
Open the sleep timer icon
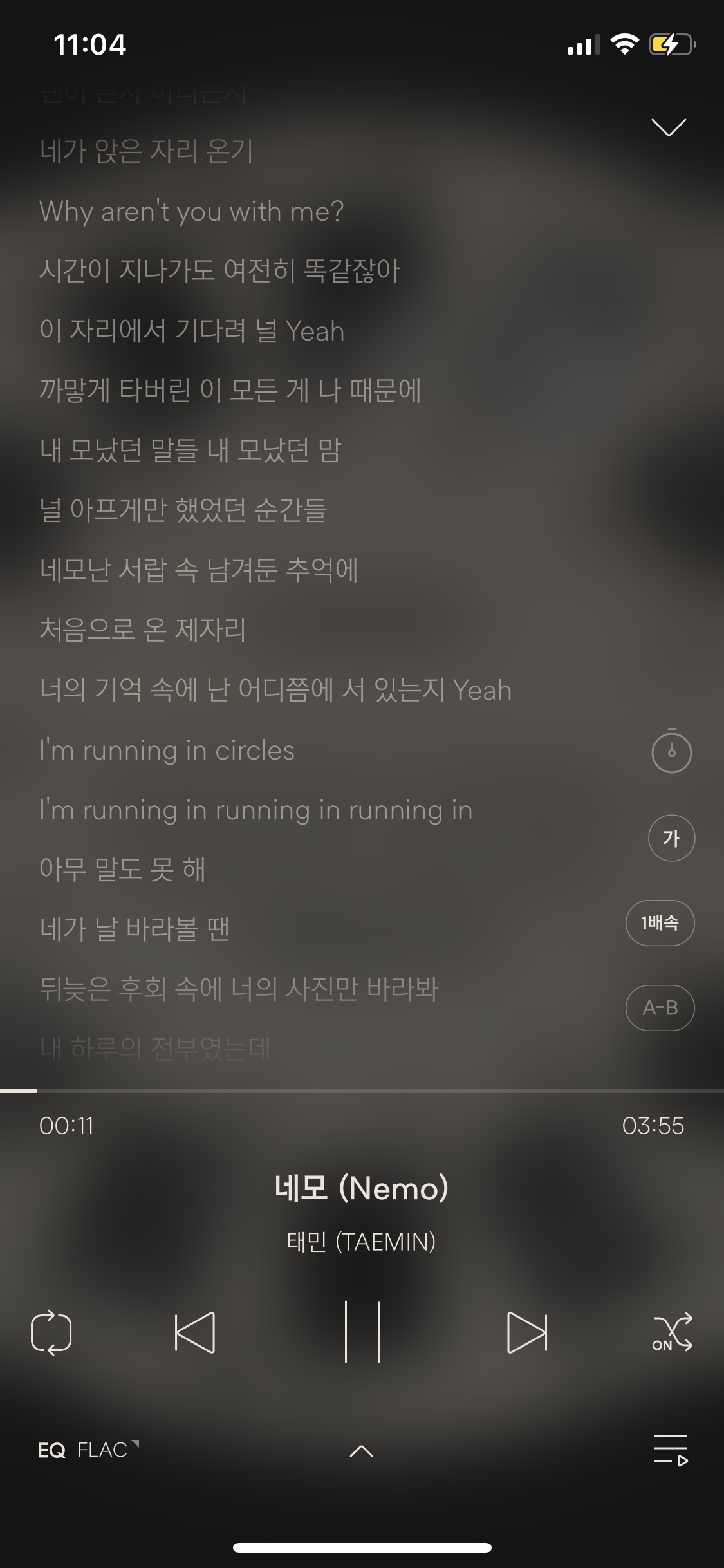tap(671, 751)
